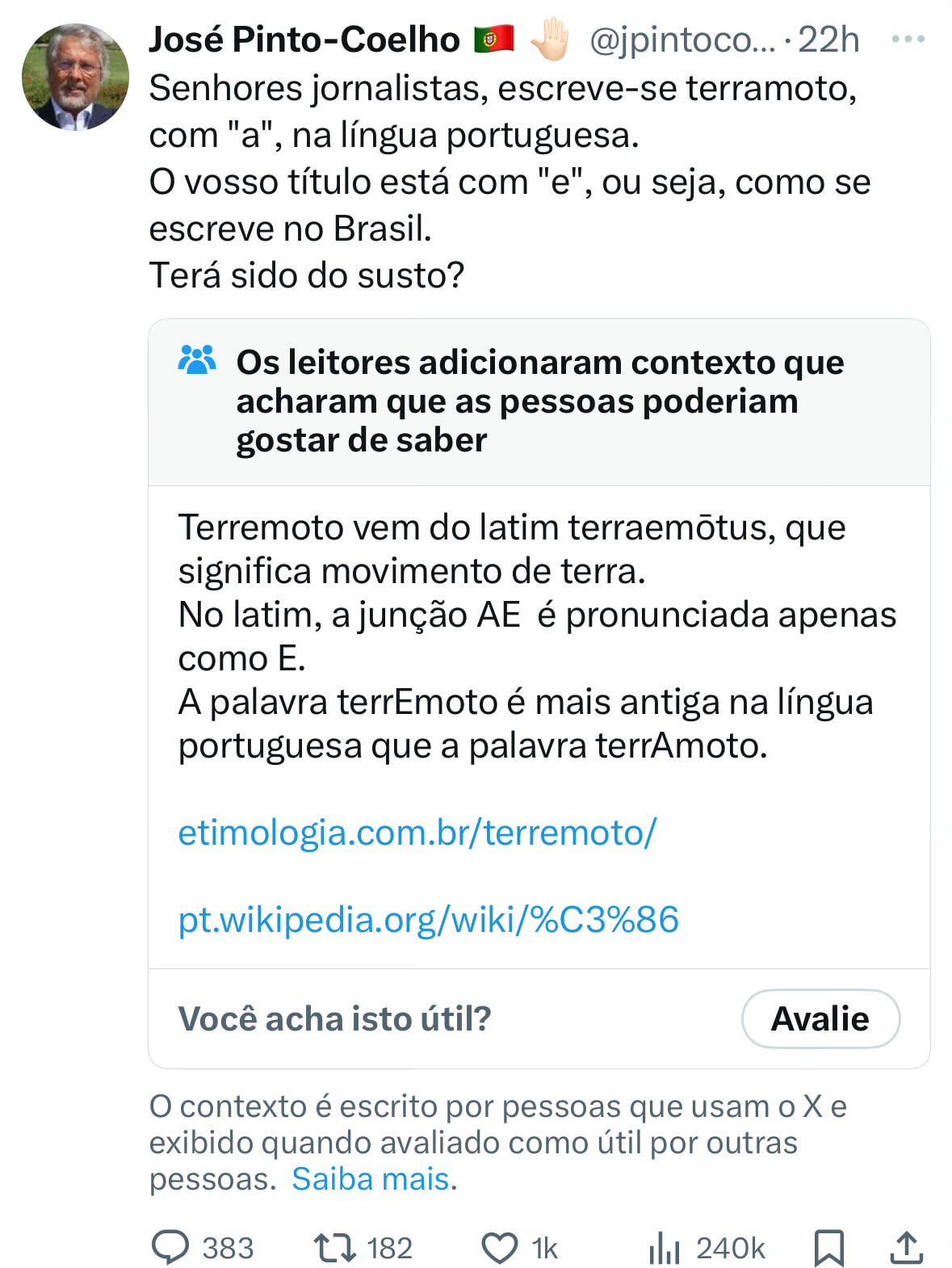The width and height of the screenshot is (952, 1268).
Task: Open the pt.wikipedia.org wiki link
Action: [x=428, y=919]
